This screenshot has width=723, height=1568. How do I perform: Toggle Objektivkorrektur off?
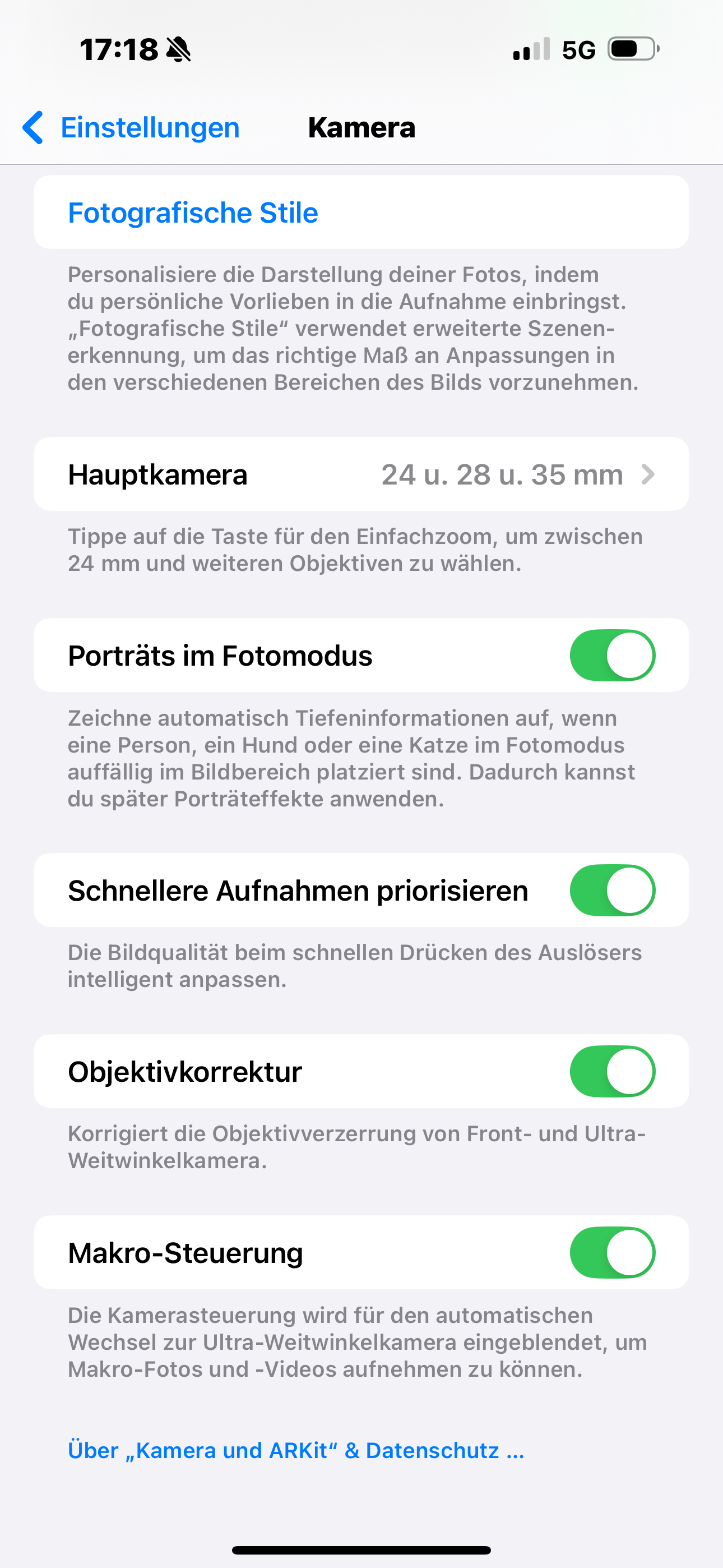(611, 1071)
